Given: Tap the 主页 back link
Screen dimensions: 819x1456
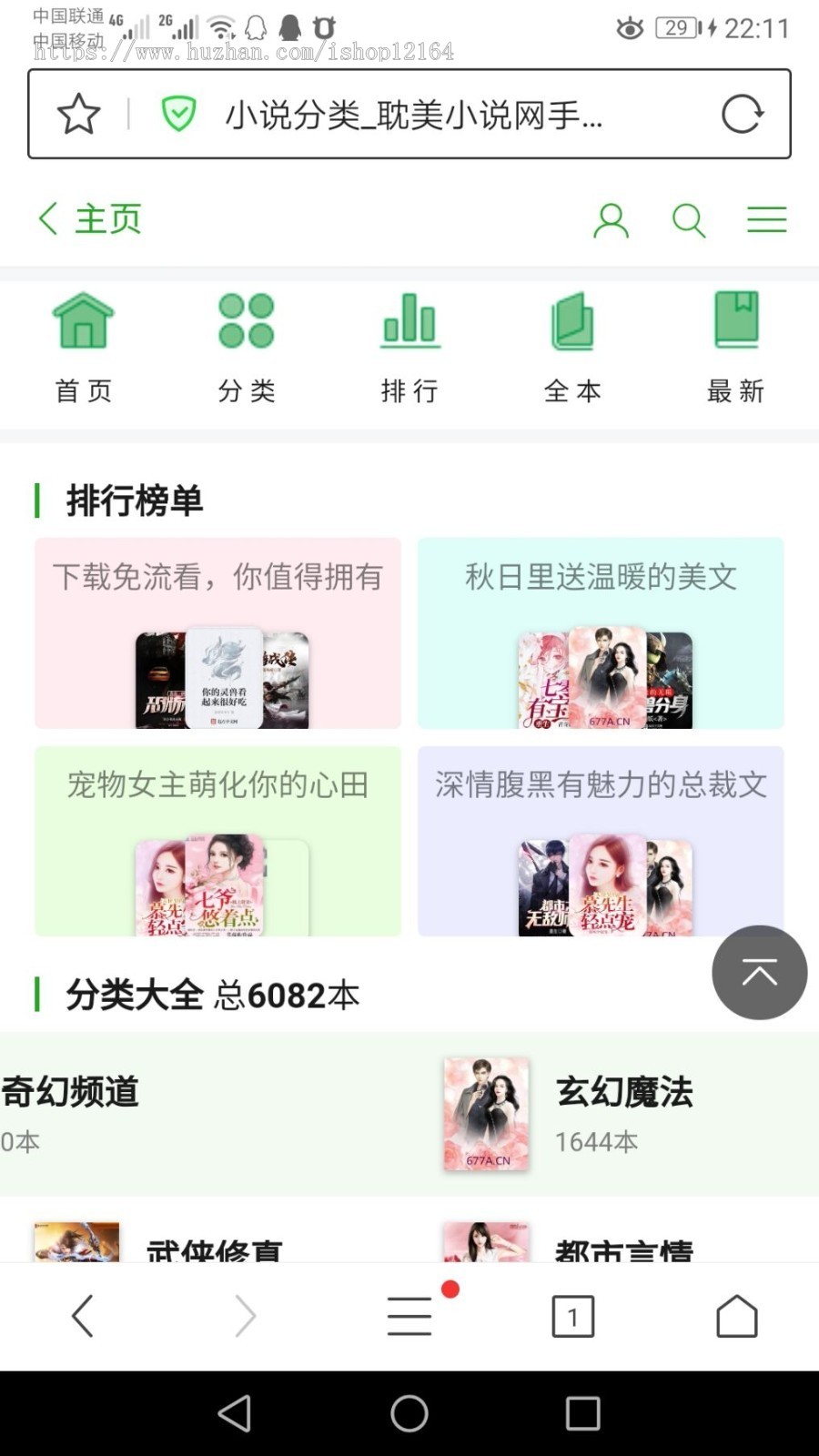Looking at the screenshot, I should point(88,218).
